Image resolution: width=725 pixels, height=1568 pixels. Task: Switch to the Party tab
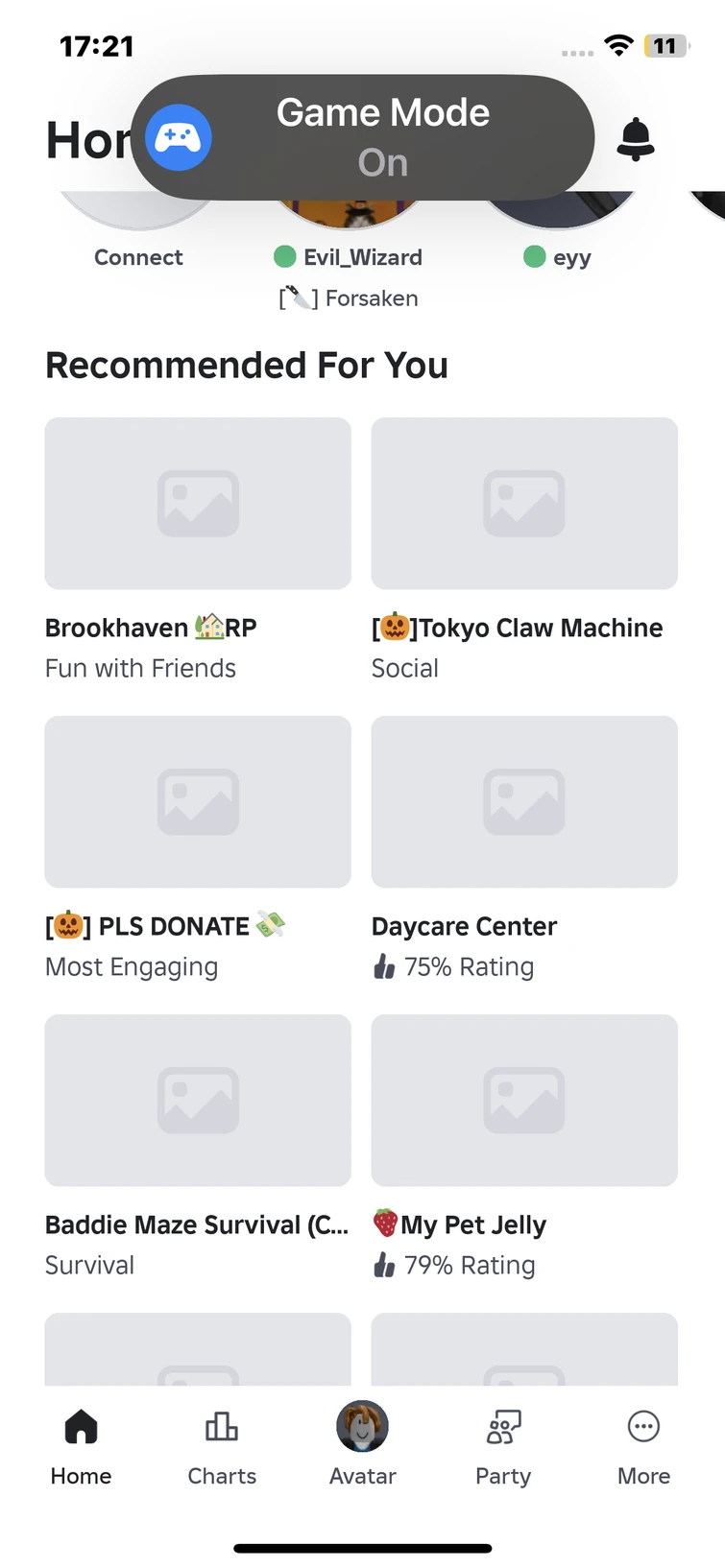click(x=503, y=1445)
